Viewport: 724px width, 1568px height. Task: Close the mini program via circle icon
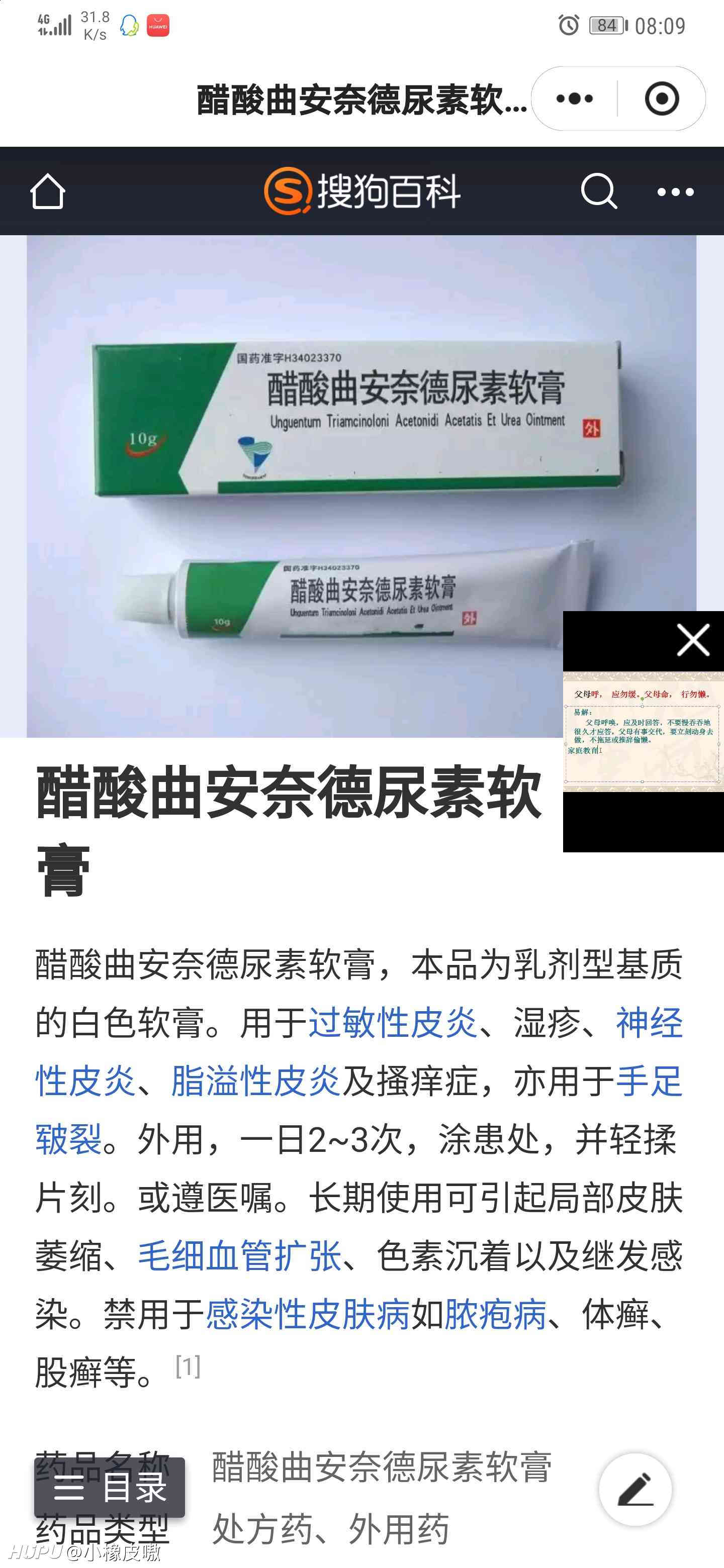pyautogui.click(x=661, y=99)
